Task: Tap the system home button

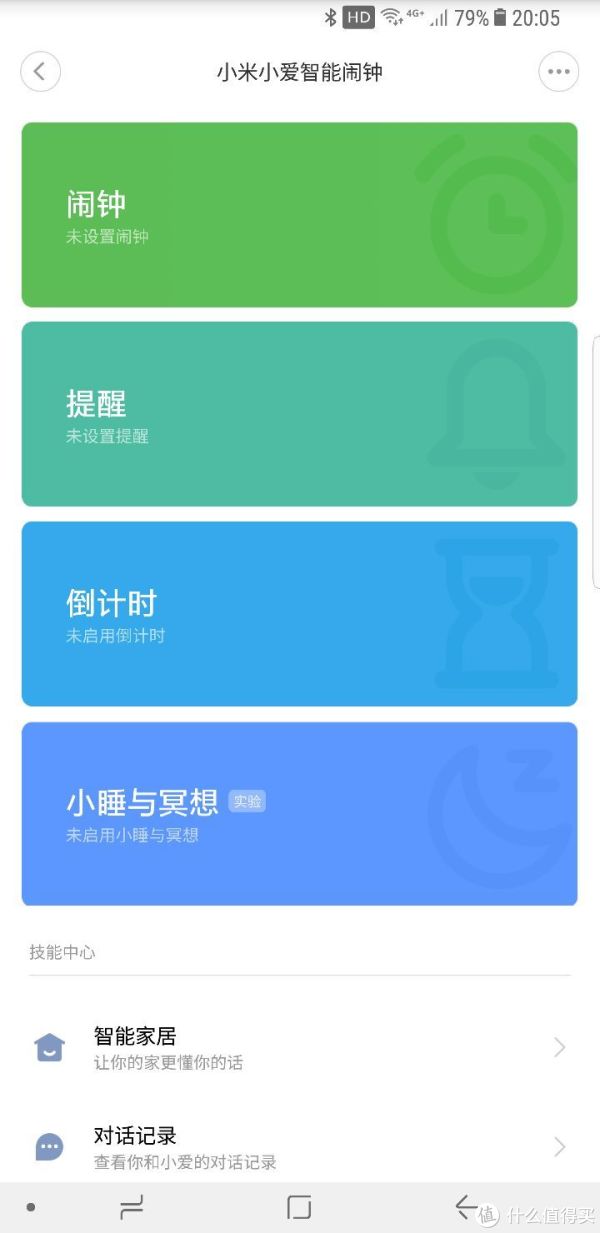Action: point(299,1208)
